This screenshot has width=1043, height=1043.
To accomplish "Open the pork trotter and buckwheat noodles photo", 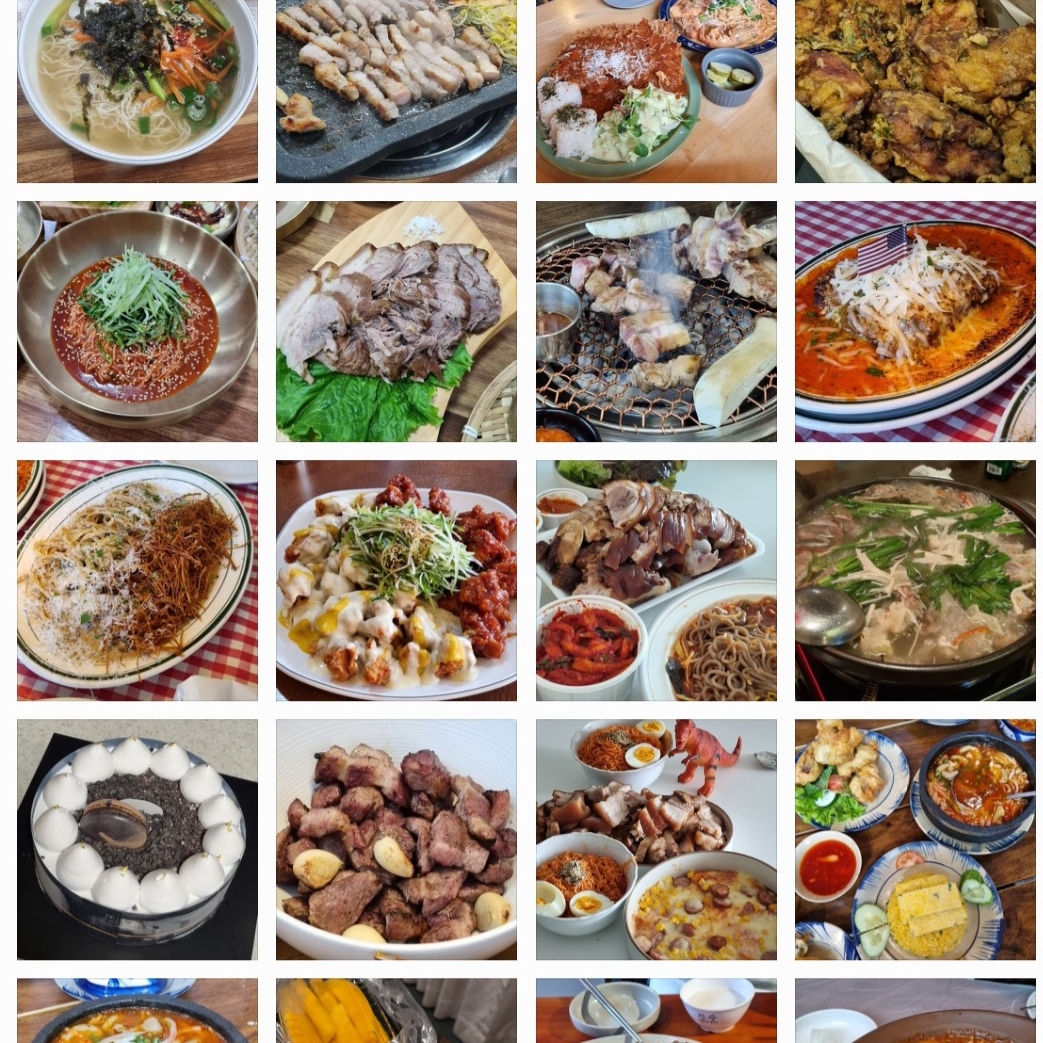I will coord(656,580).
